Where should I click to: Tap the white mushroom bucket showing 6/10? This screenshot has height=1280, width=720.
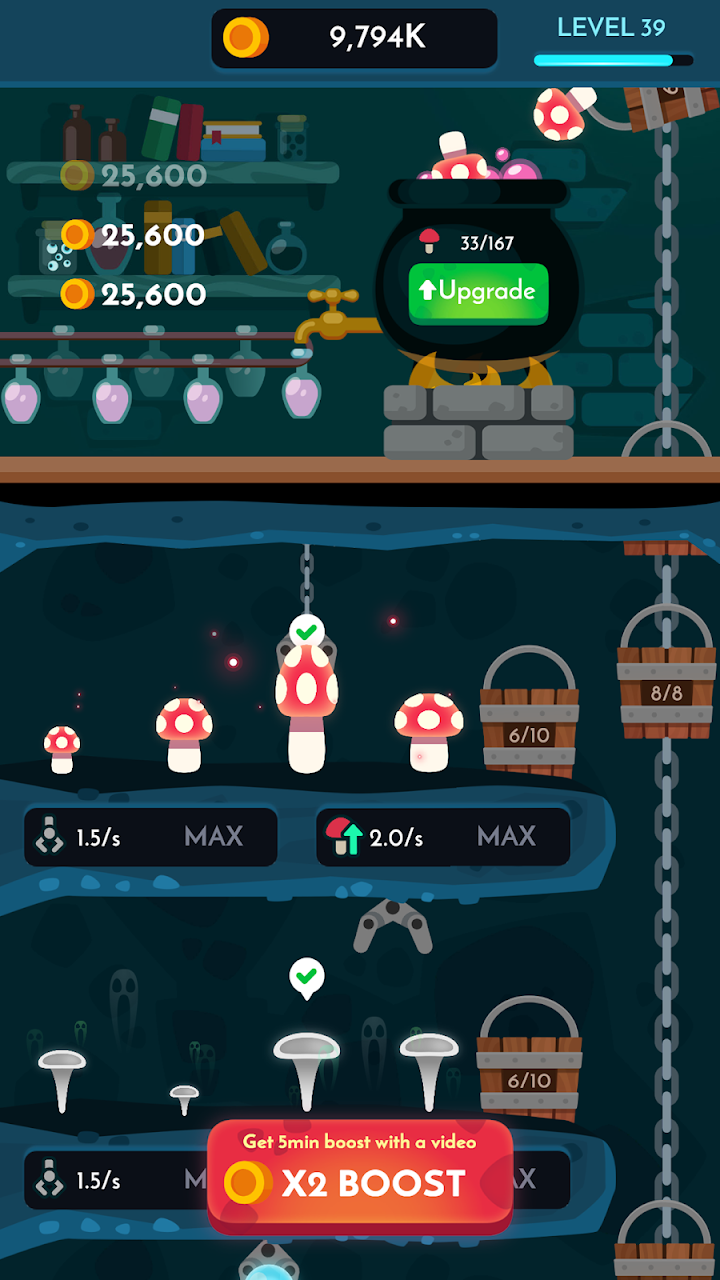(529, 1070)
